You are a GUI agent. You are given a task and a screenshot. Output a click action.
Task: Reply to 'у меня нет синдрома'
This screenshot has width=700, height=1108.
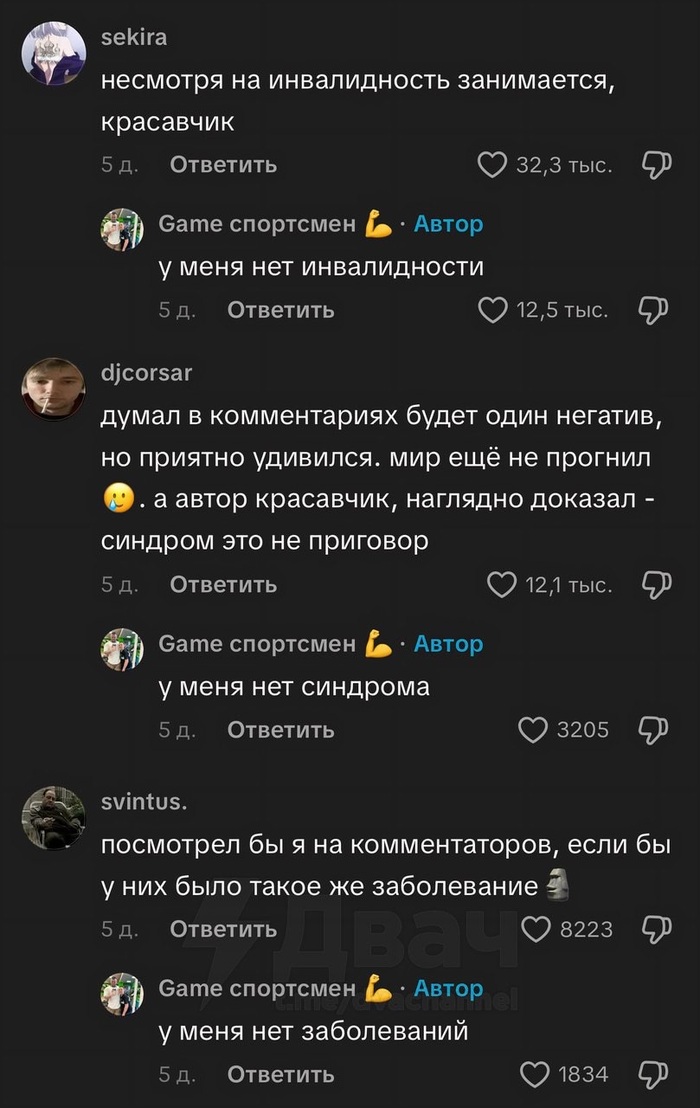[x=281, y=730]
